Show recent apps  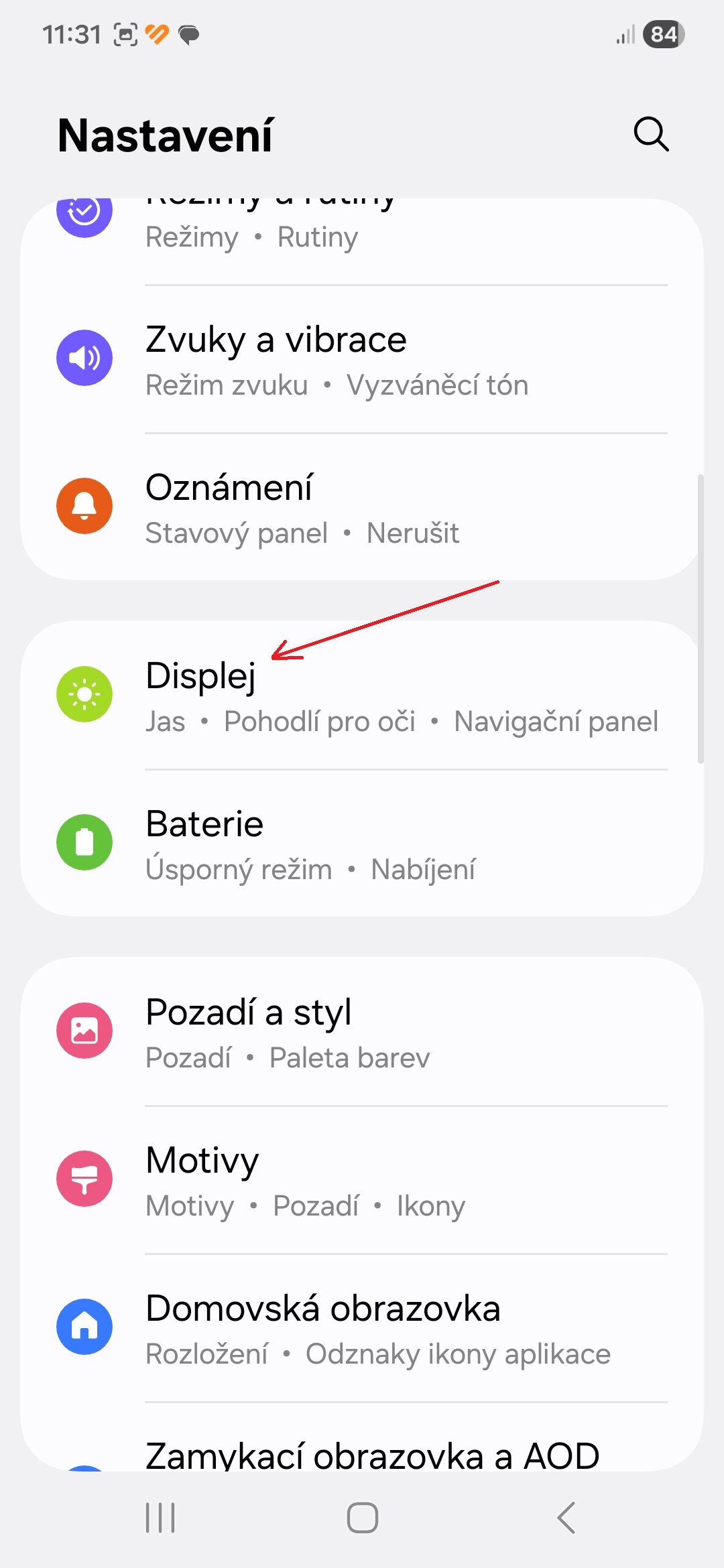pyautogui.click(x=160, y=1518)
